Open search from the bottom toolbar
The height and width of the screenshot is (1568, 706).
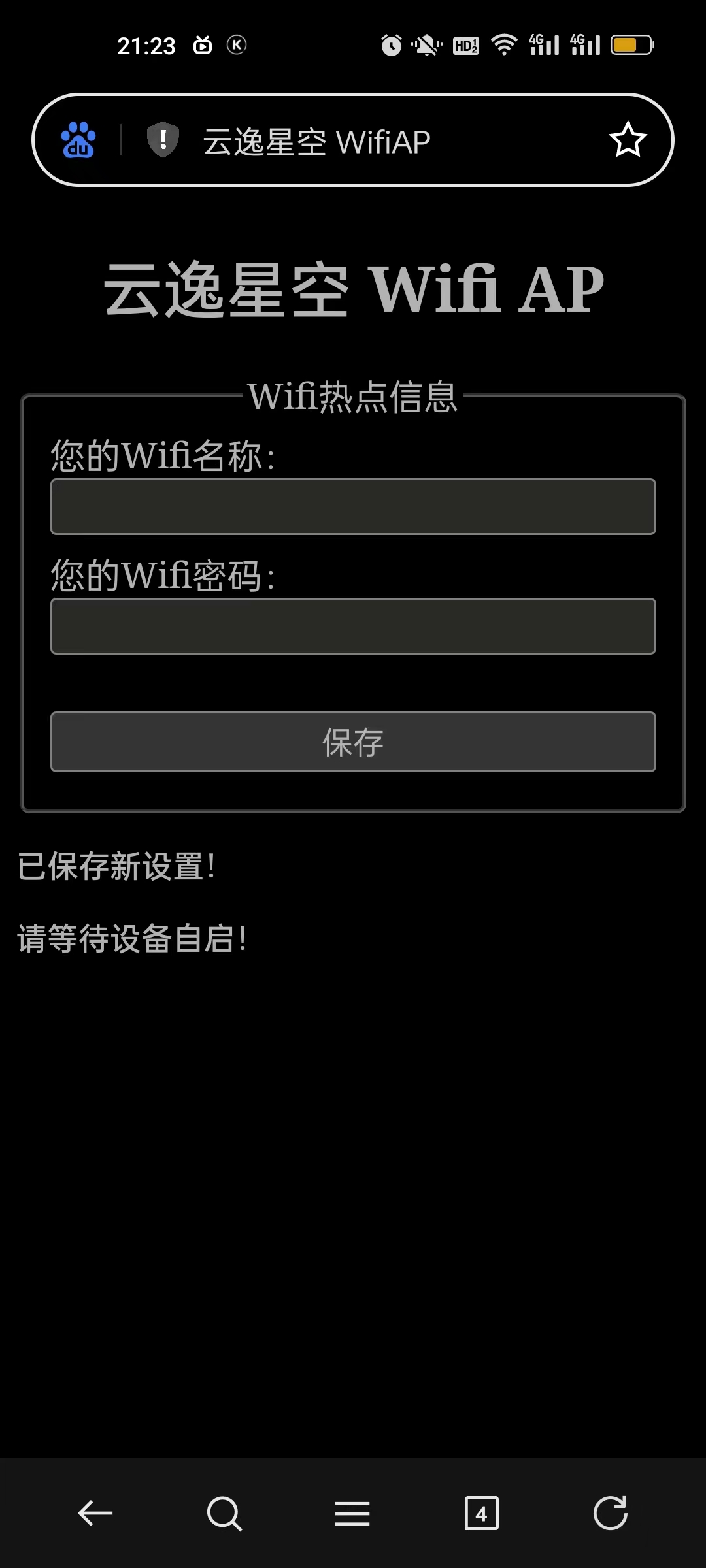[x=224, y=1513]
